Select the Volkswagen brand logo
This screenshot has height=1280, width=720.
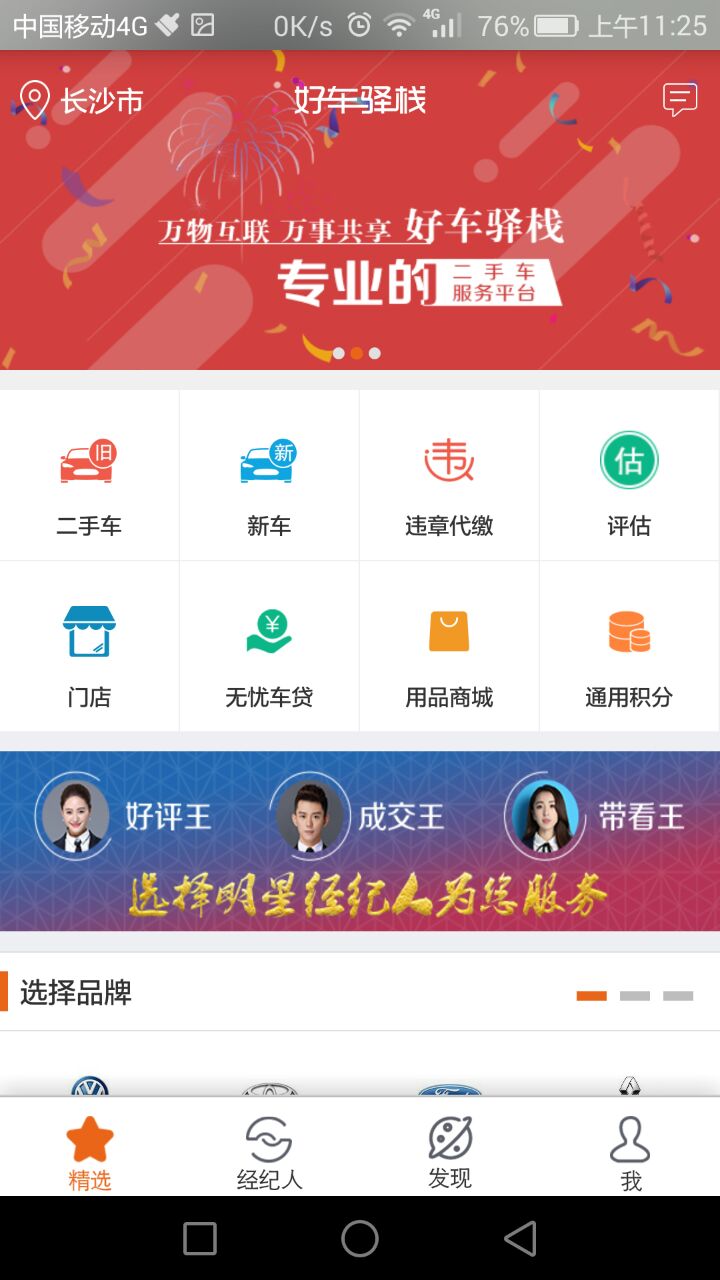click(91, 1090)
